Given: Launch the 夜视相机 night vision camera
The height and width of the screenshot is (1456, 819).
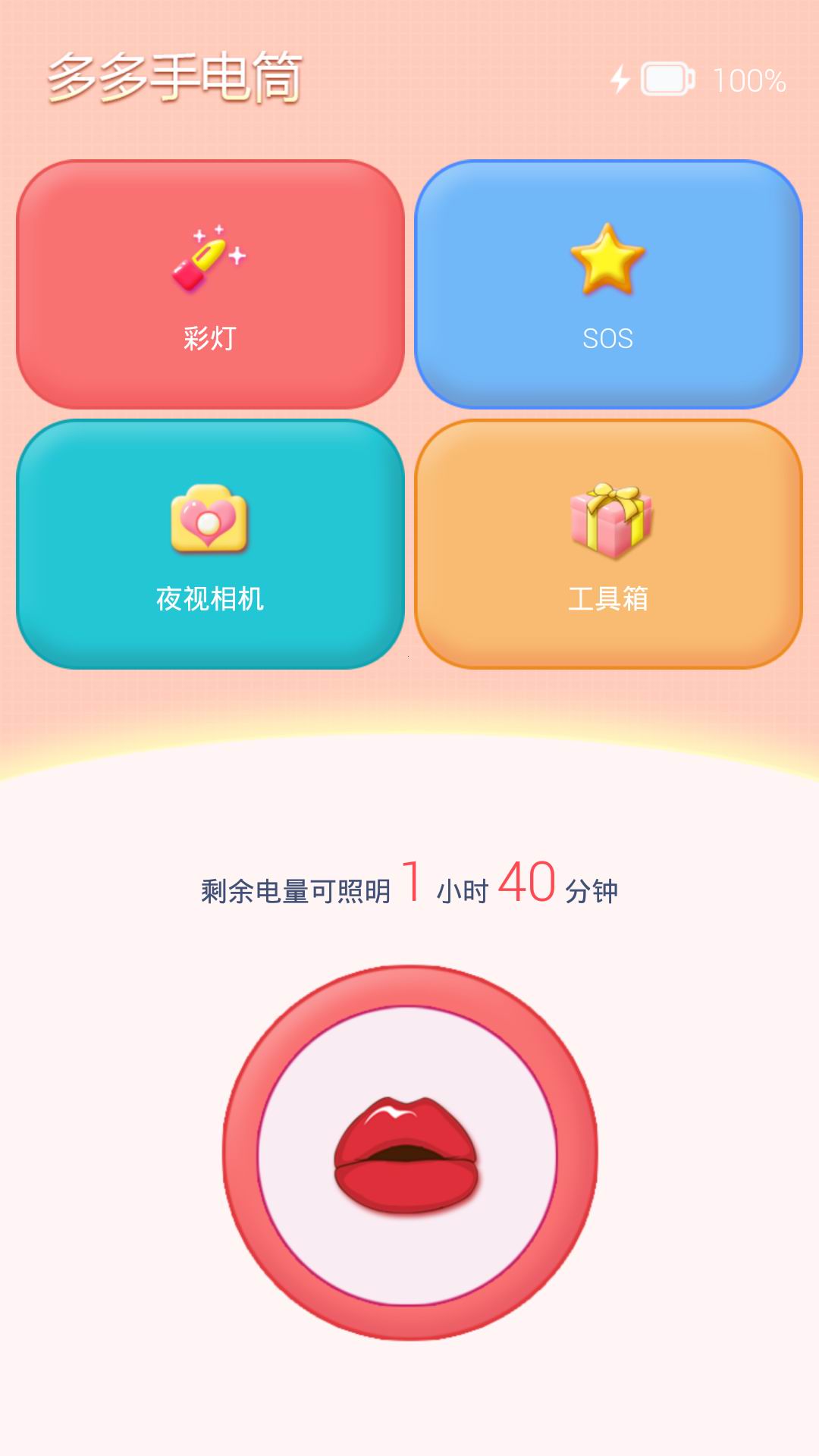Looking at the screenshot, I should 210,544.
